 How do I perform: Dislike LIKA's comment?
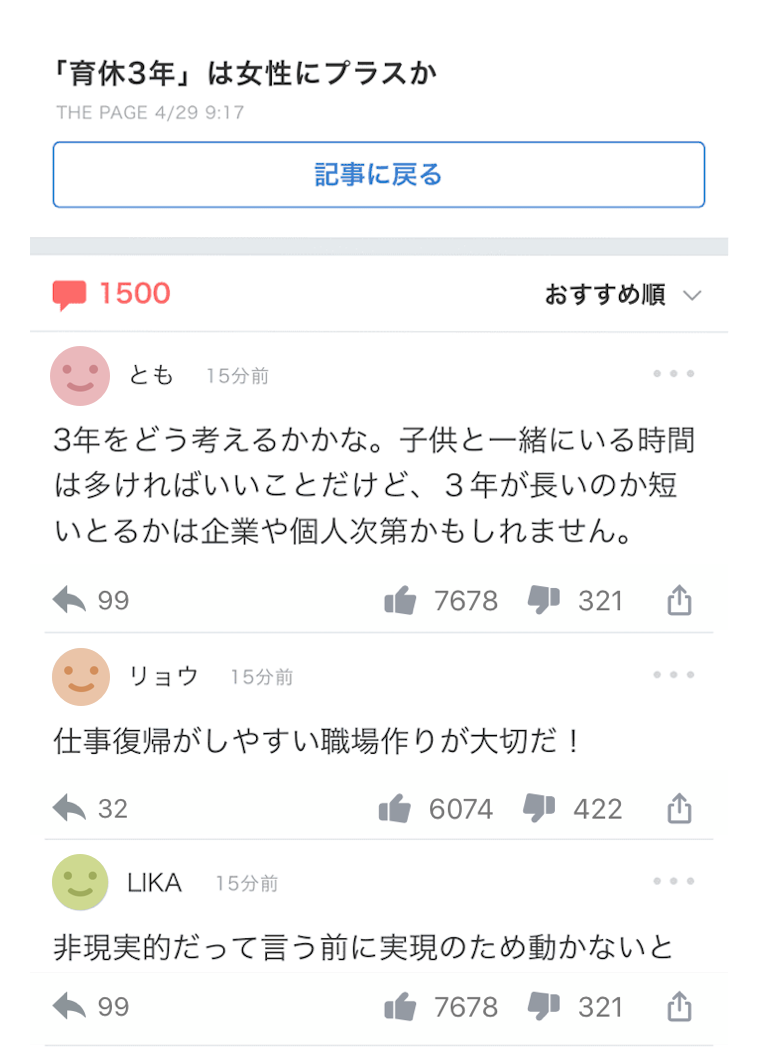[x=543, y=1006]
